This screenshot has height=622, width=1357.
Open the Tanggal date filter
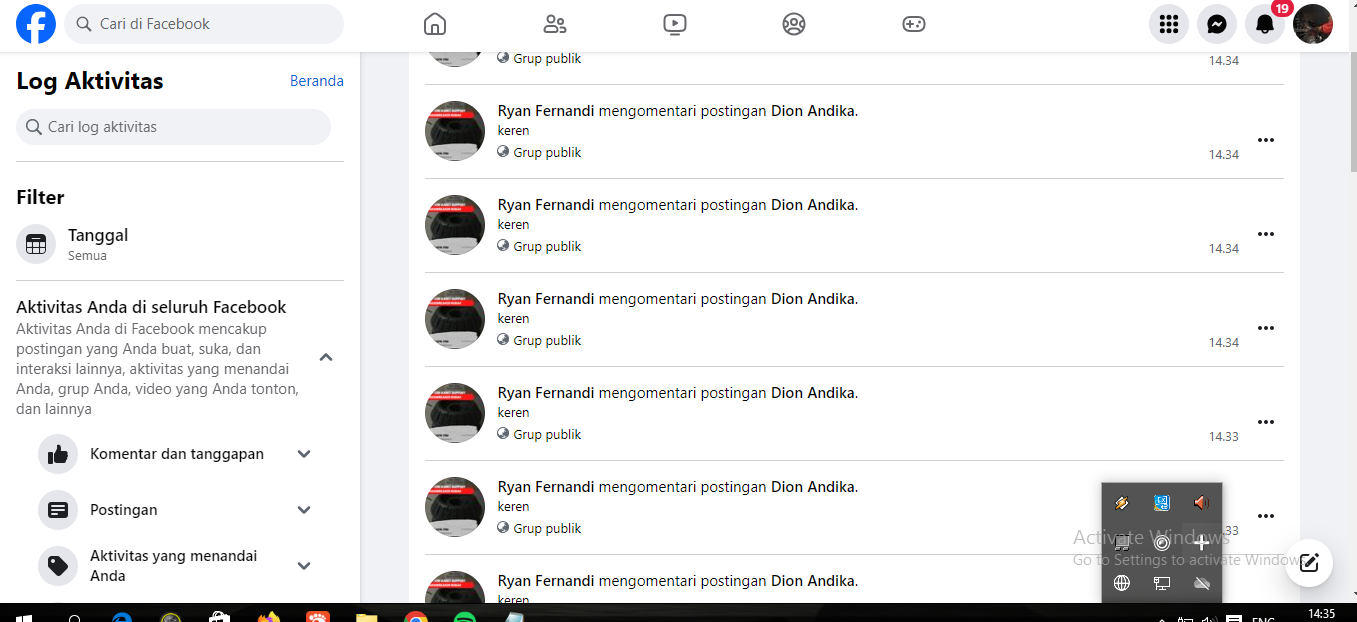pyautogui.click(x=98, y=244)
